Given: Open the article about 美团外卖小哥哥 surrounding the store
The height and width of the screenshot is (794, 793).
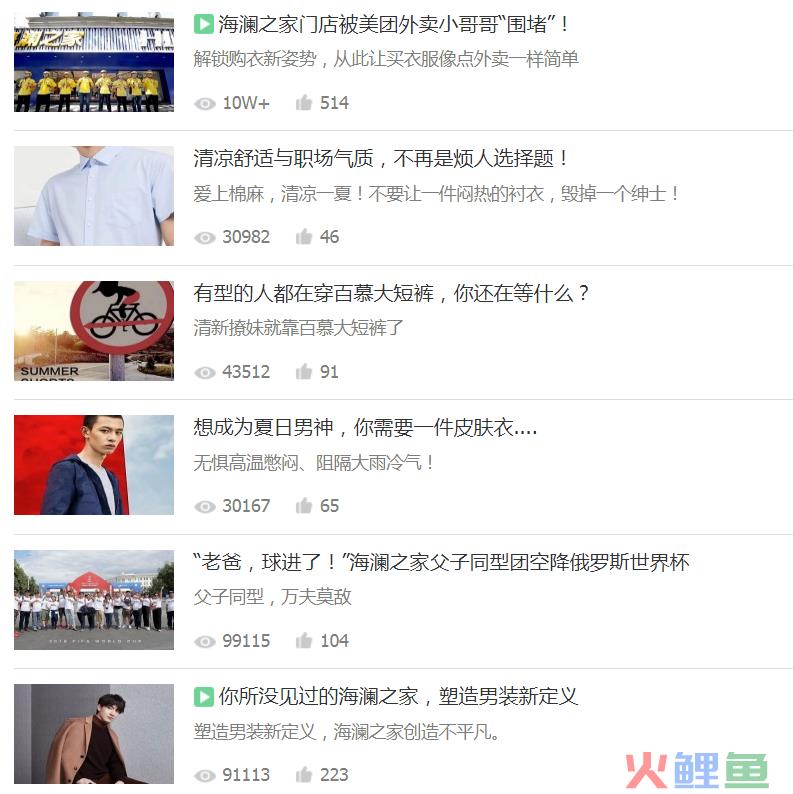Looking at the screenshot, I should [393, 24].
